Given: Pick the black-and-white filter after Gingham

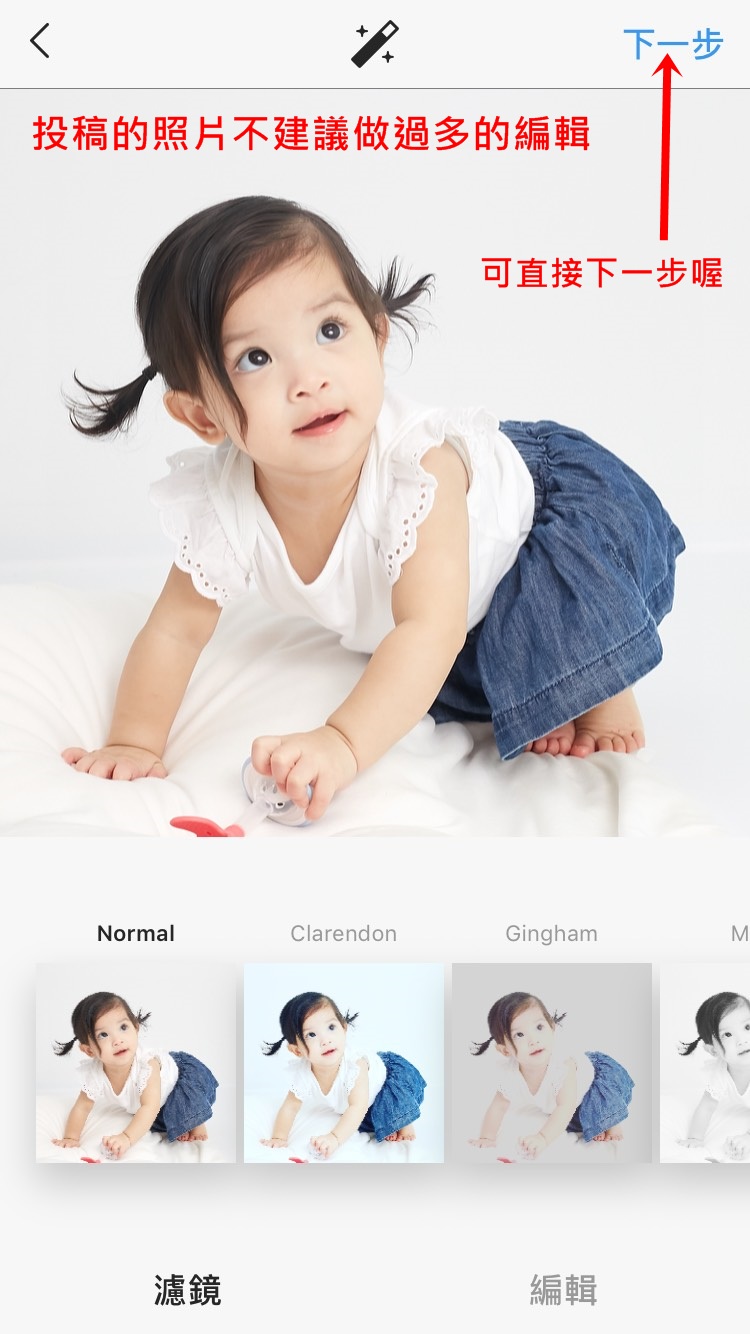Looking at the screenshot, I should pyautogui.click(x=706, y=1062).
